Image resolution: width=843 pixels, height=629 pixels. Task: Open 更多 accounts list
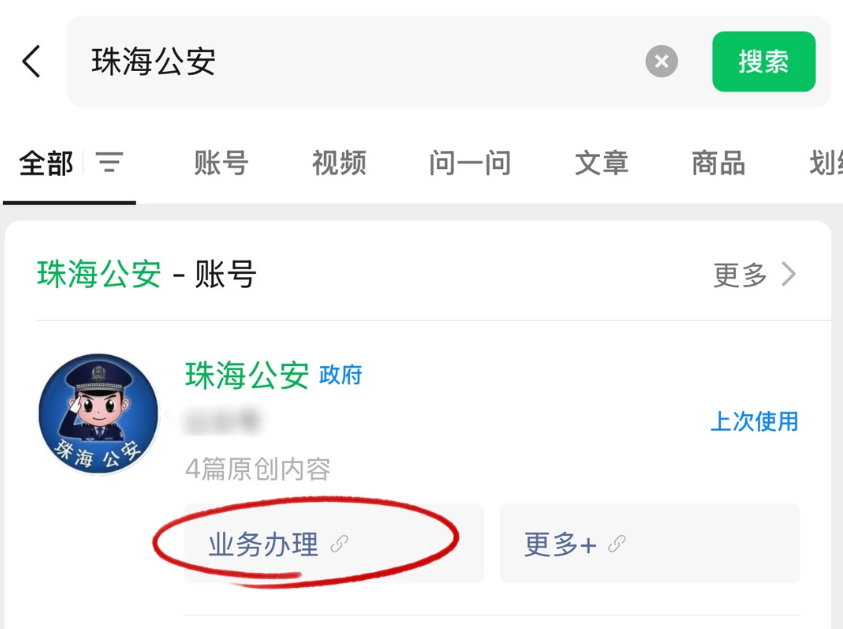coord(754,274)
